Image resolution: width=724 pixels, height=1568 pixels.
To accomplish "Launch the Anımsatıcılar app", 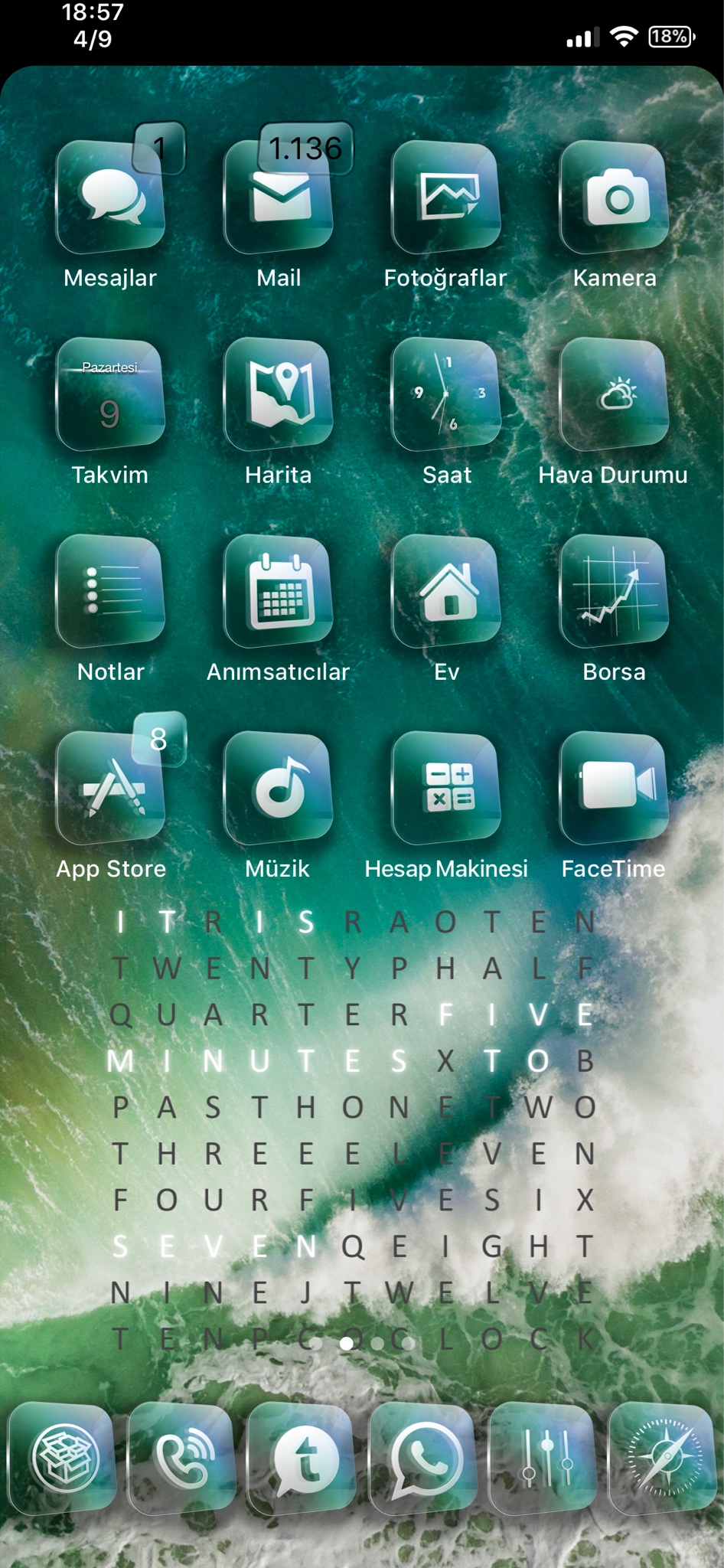I will [279, 592].
